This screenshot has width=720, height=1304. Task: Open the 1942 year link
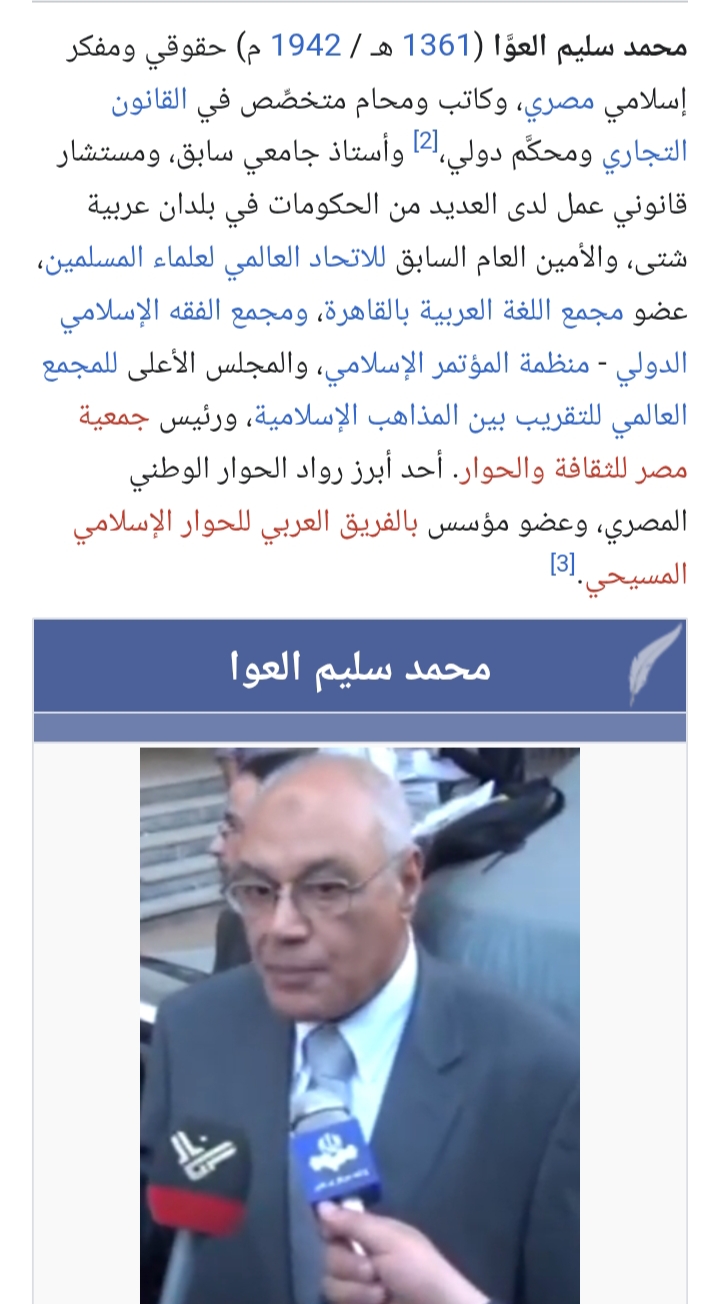pyautogui.click(x=306, y=45)
